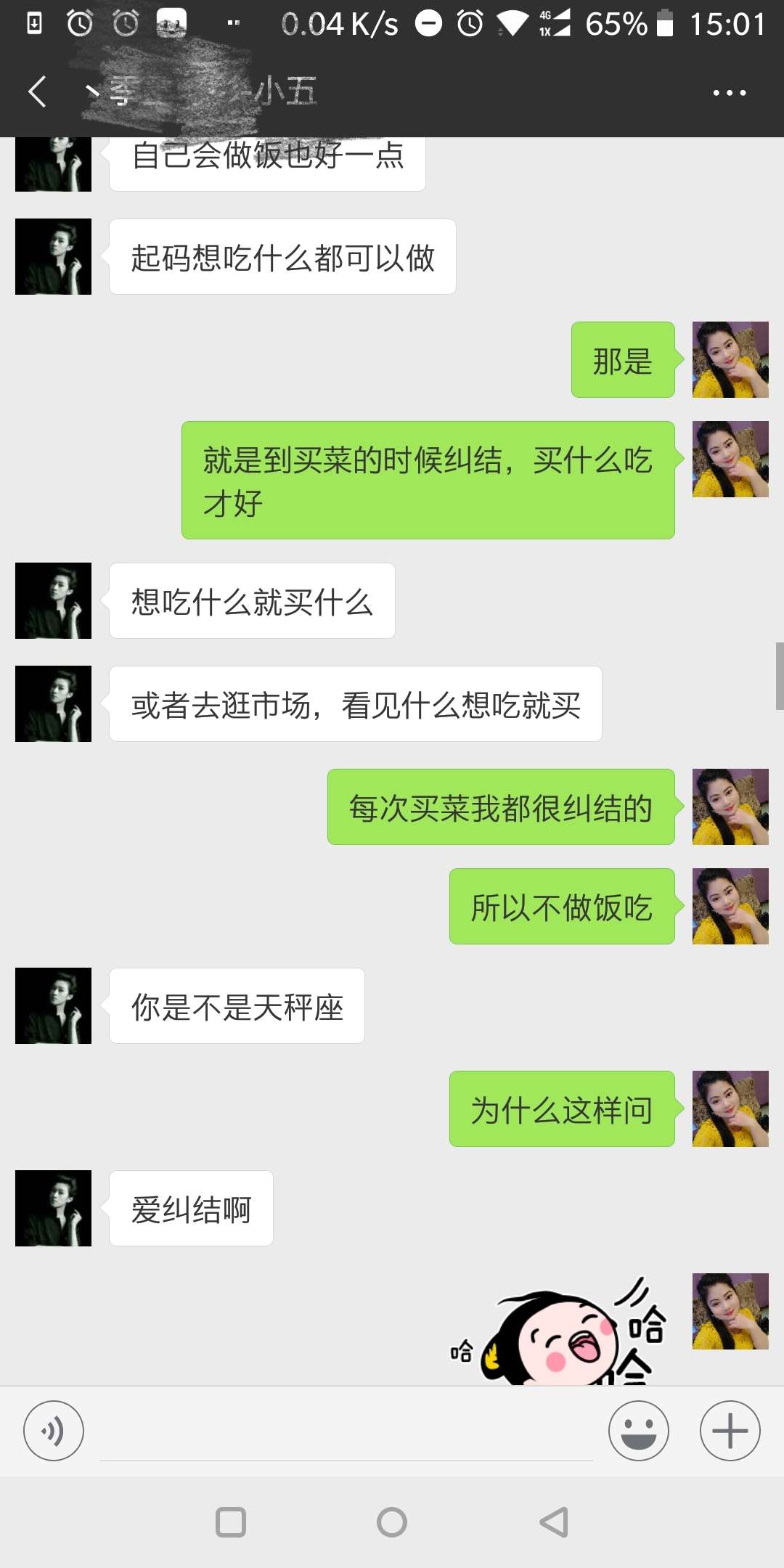Tap the Wi-Fi signal indicator
The width and height of the screenshot is (784, 1568).
pyautogui.click(x=513, y=23)
